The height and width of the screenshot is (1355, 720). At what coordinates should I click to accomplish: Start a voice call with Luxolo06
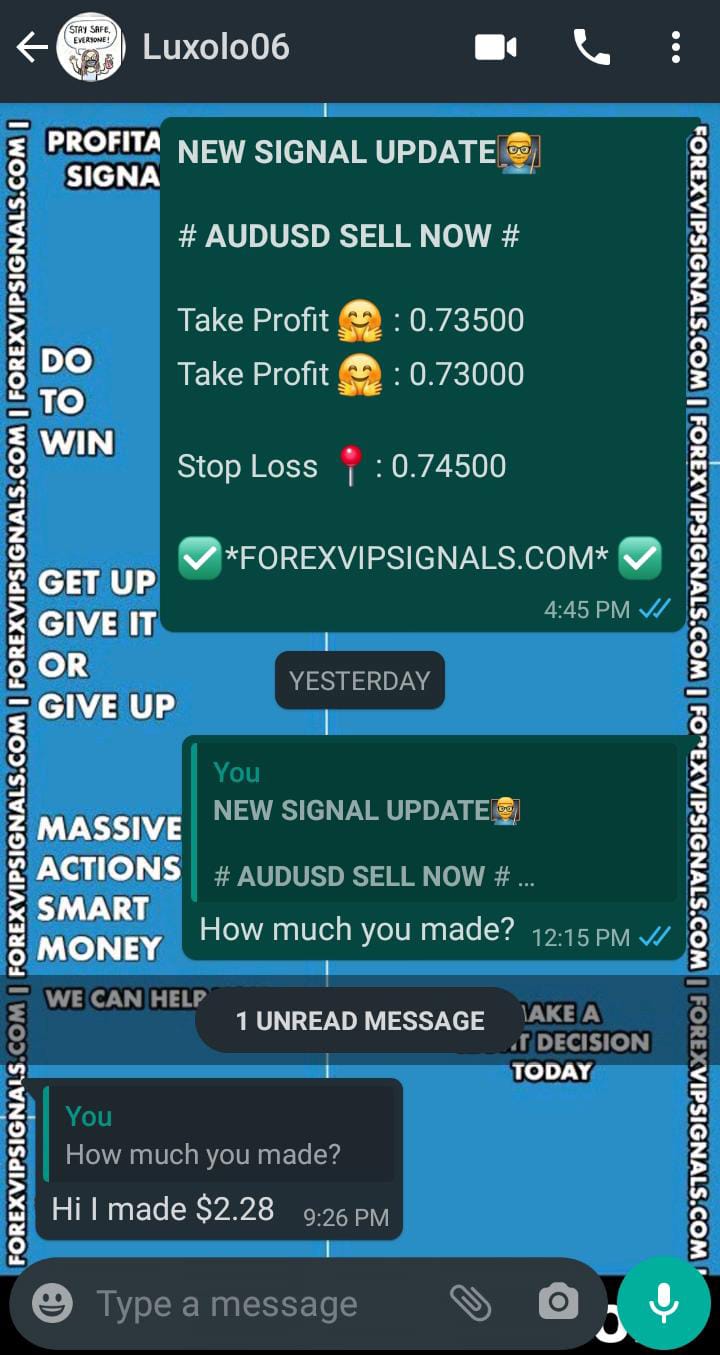pyautogui.click(x=591, y=48)
